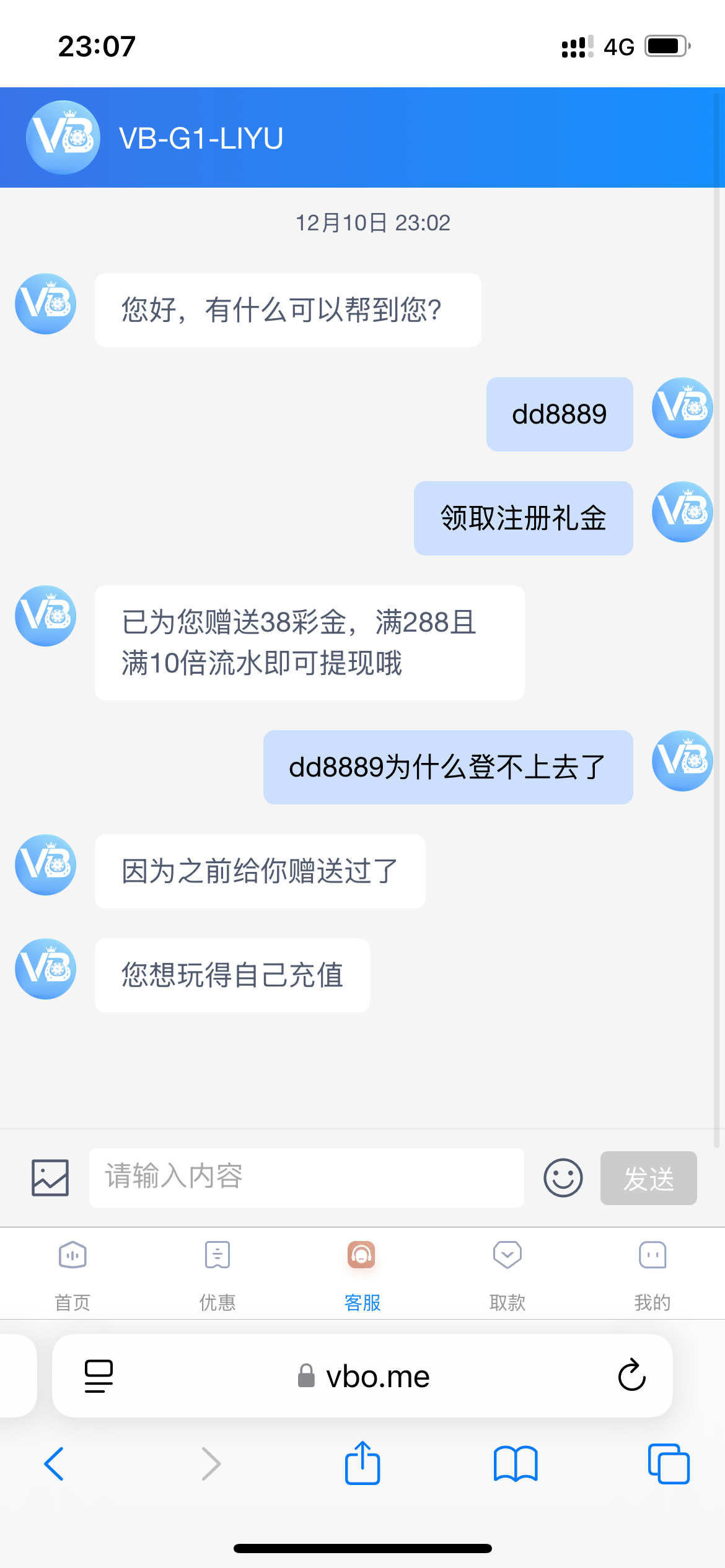Go back in the browser
Viewport: 725px width, 1568px height.
point(54,1464)
